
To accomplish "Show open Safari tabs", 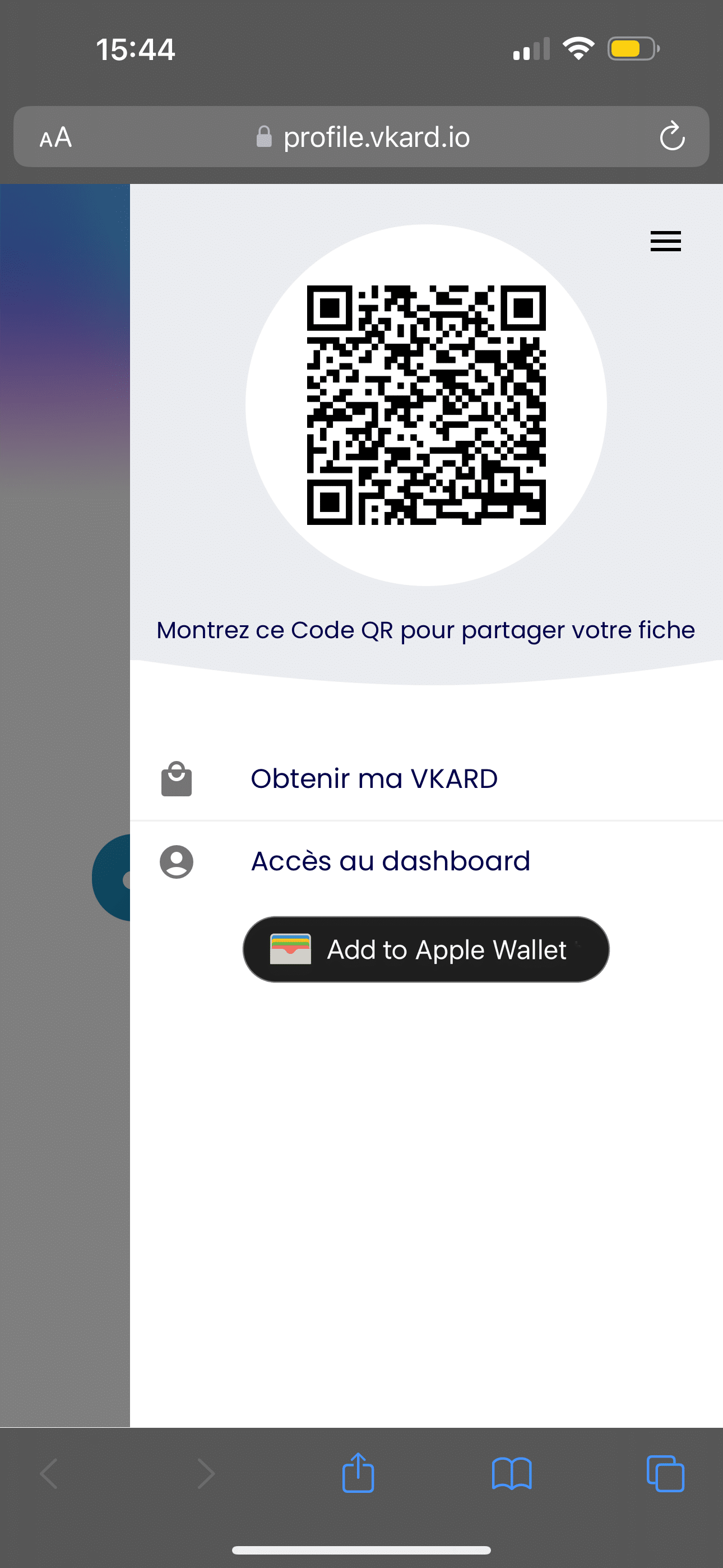I will [x=665, y=1474].
